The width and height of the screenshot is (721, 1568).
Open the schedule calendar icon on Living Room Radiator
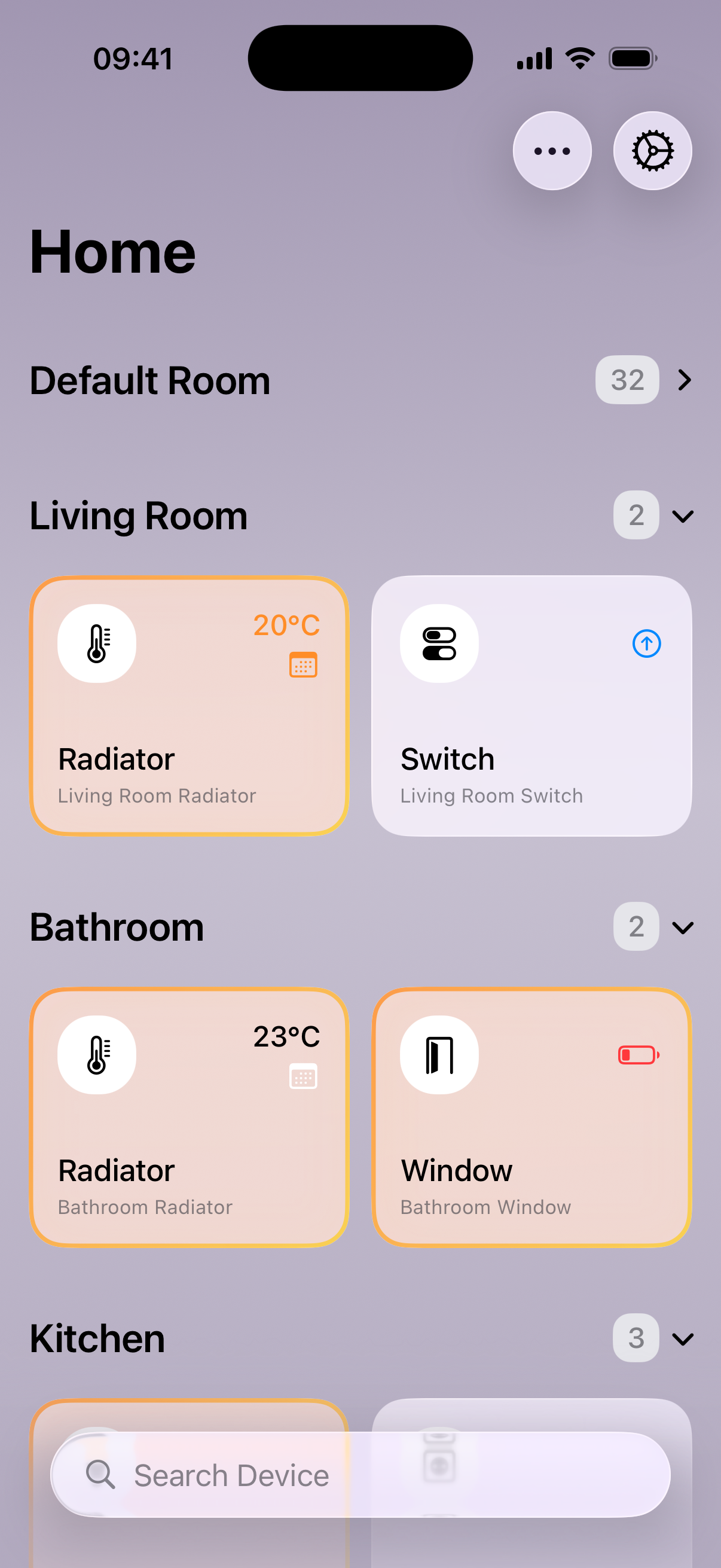tap(304, 665)
